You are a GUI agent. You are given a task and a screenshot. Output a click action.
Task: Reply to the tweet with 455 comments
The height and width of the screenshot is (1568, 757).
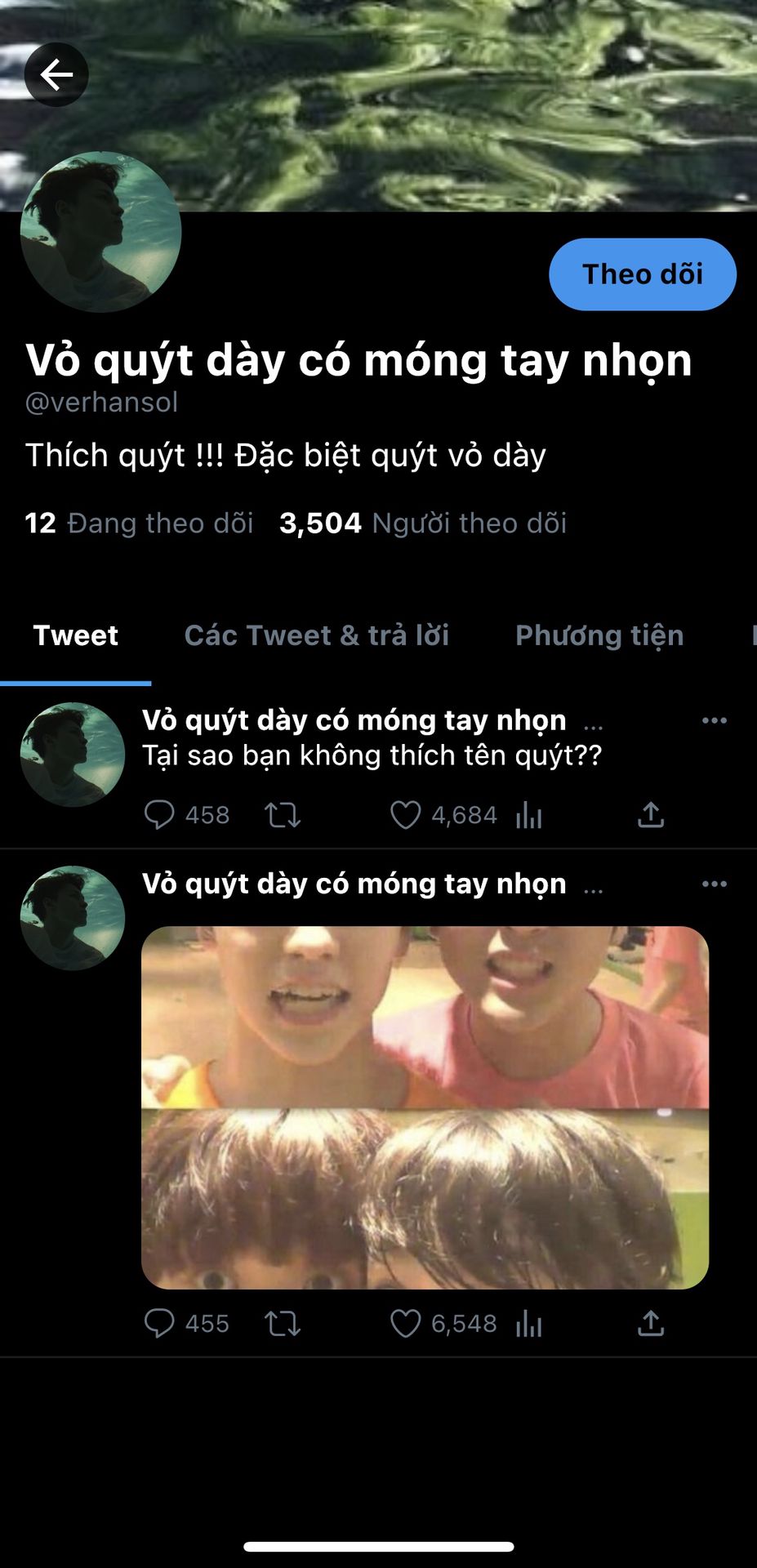[159, 1323]
